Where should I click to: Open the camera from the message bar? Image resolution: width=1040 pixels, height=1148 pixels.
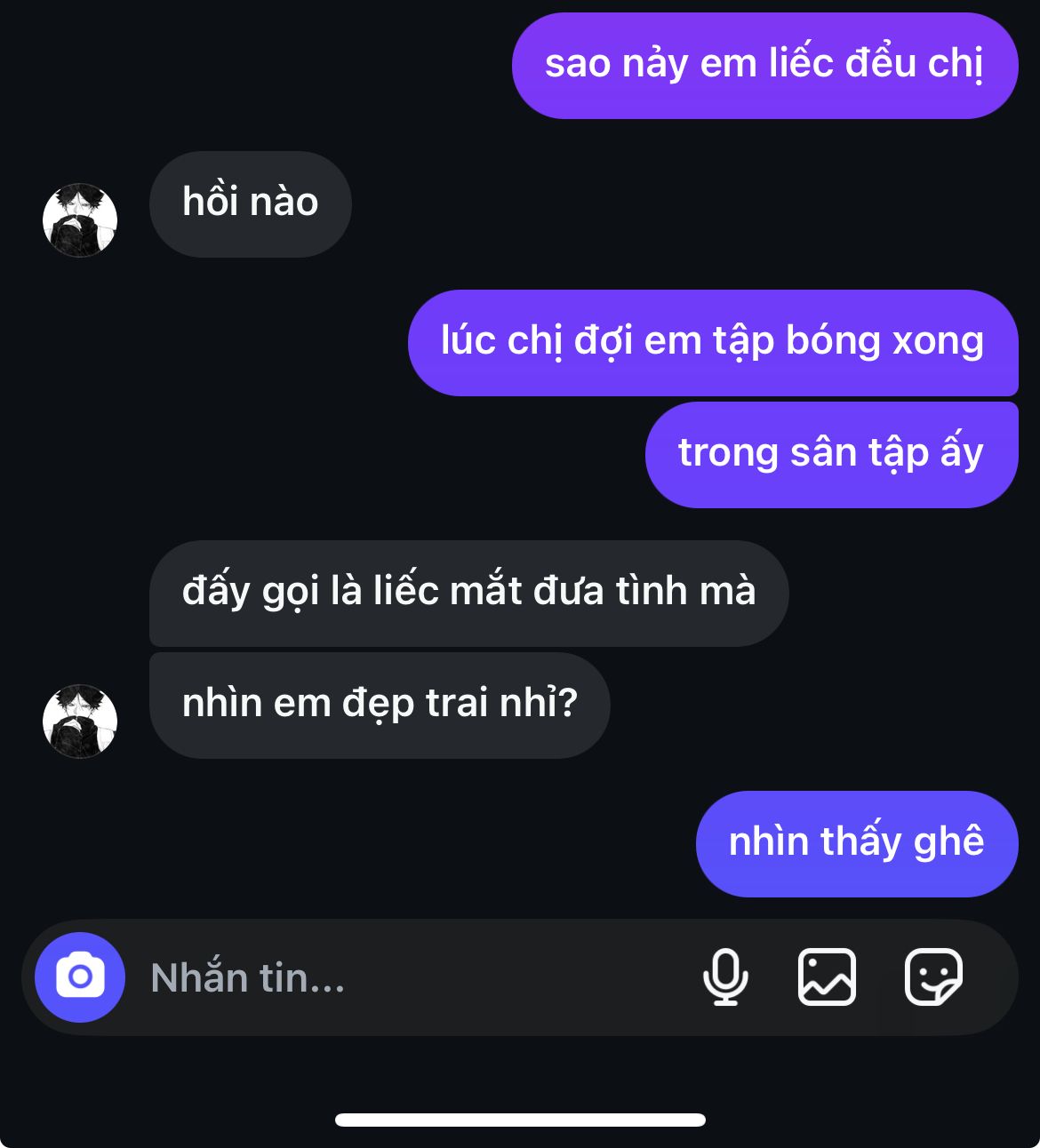click(x=80, y=977)
